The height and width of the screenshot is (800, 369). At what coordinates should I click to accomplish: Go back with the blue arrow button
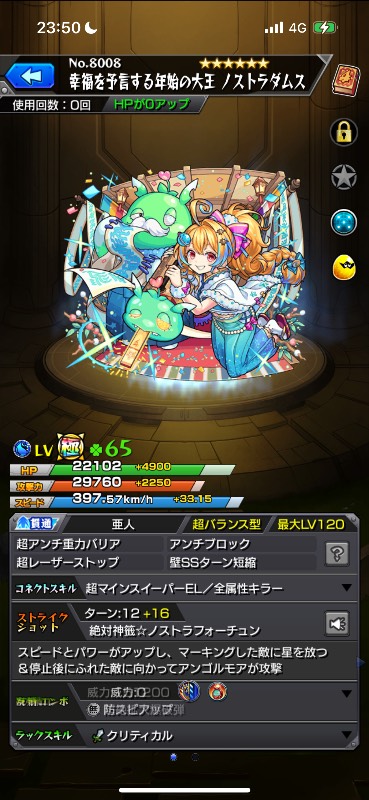30,76
